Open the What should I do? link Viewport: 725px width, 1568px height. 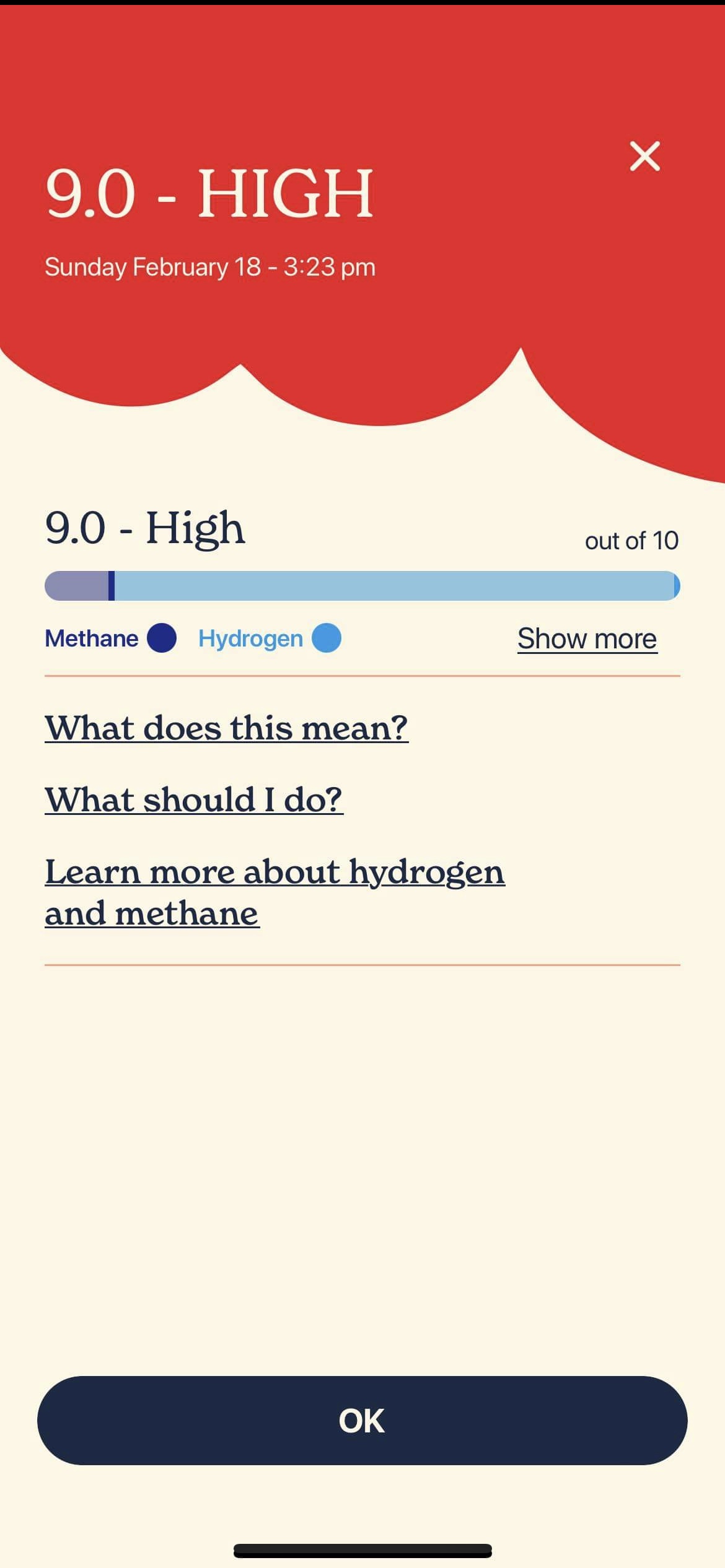click(194, 799)
